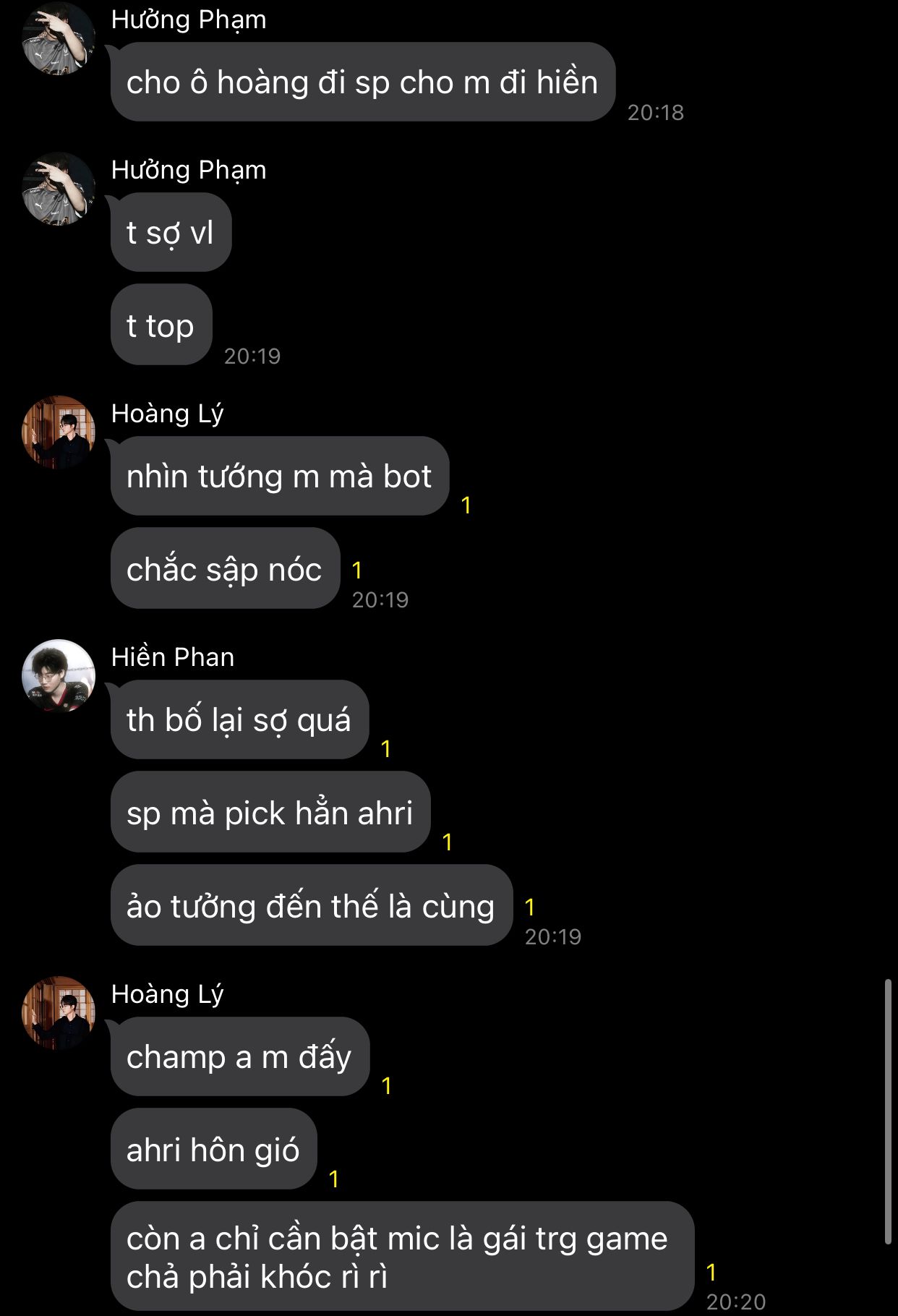Open Hoàng Lý's avatar beside 'nhìn tướng m mà bot'
Image resolution: width=898 pixels, height=1316 pixels.
(x=59, y=432)
